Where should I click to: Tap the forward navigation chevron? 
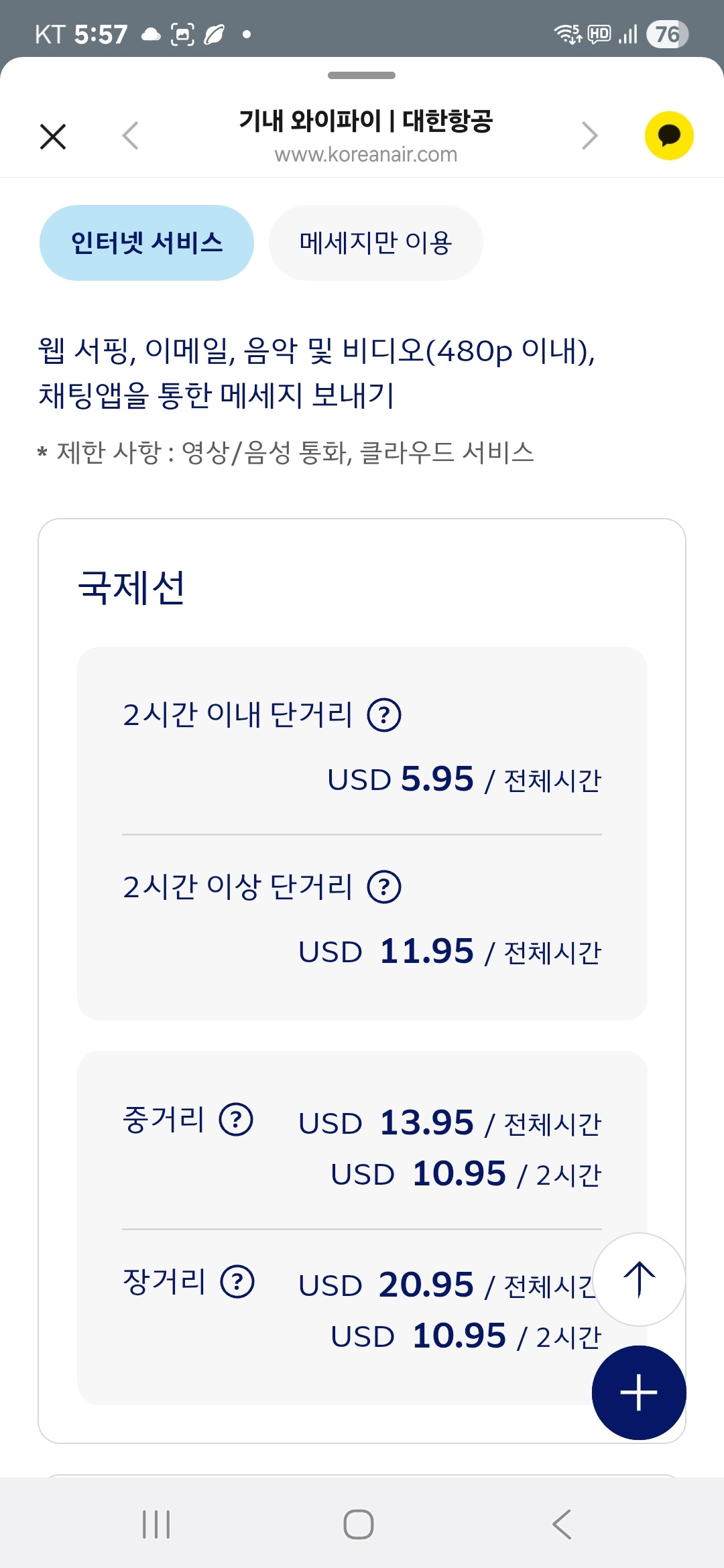tap(590, 135)
